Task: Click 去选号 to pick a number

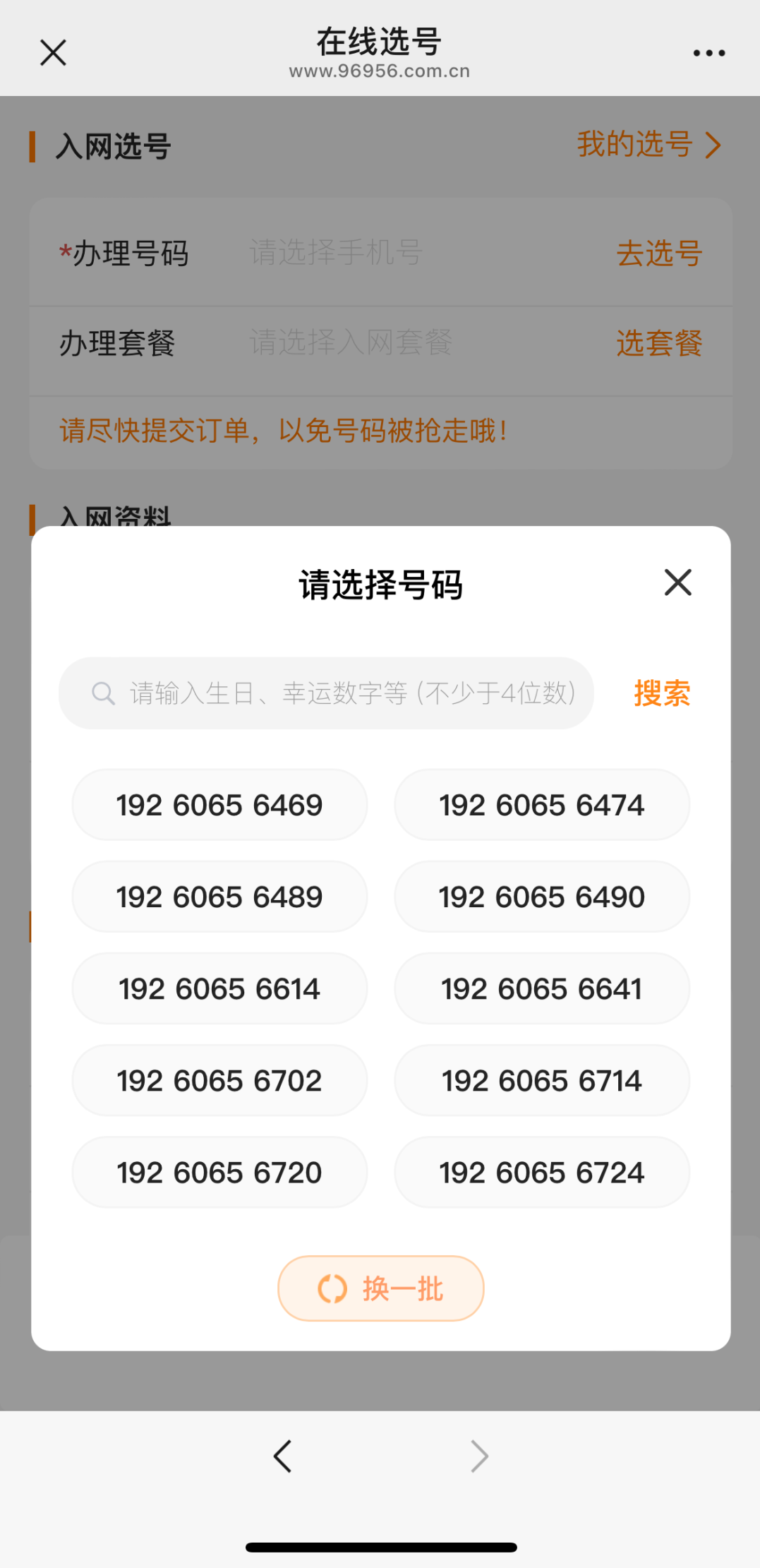Action: [658, 254]
